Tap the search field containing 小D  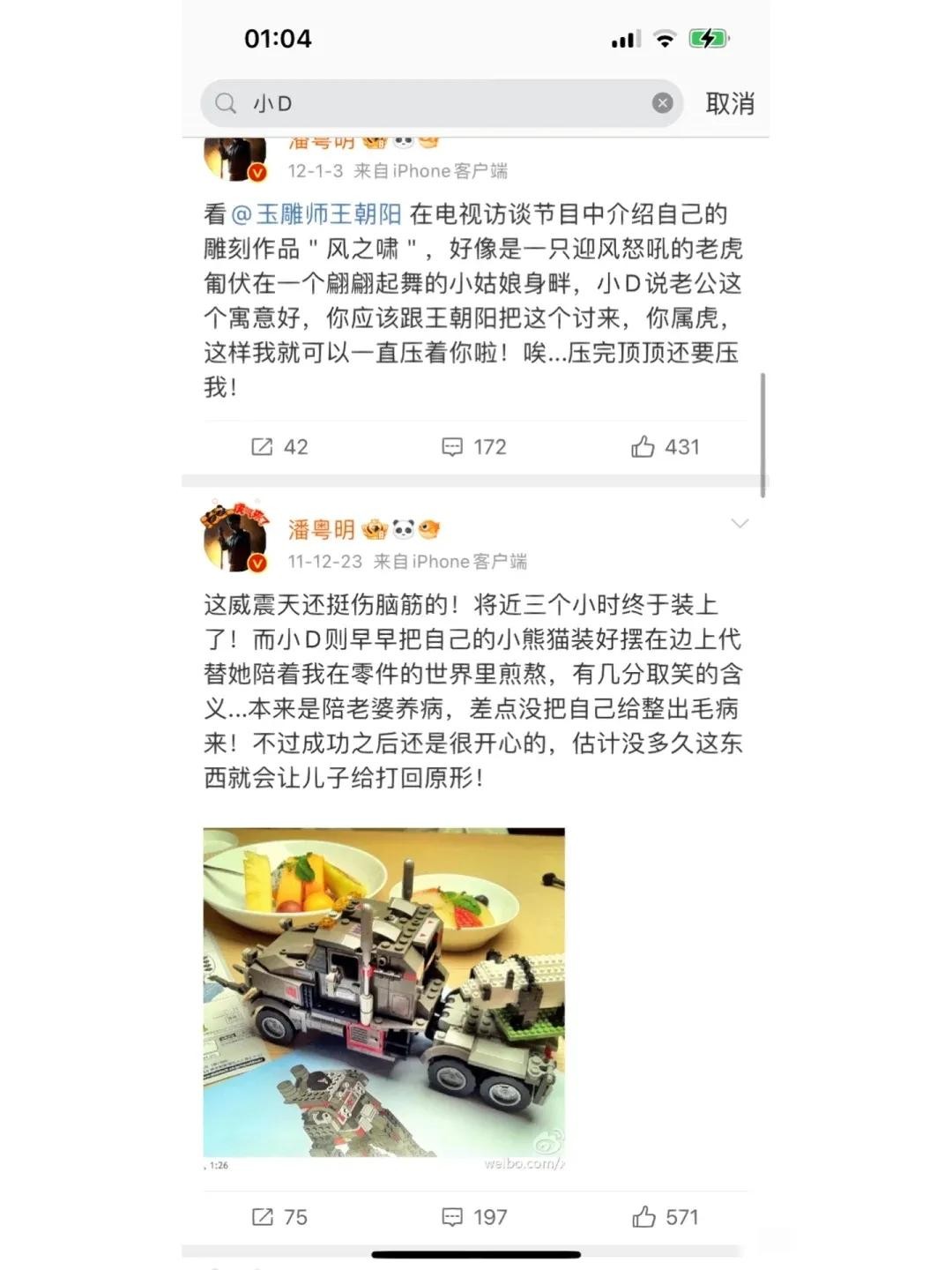point(441,103)
